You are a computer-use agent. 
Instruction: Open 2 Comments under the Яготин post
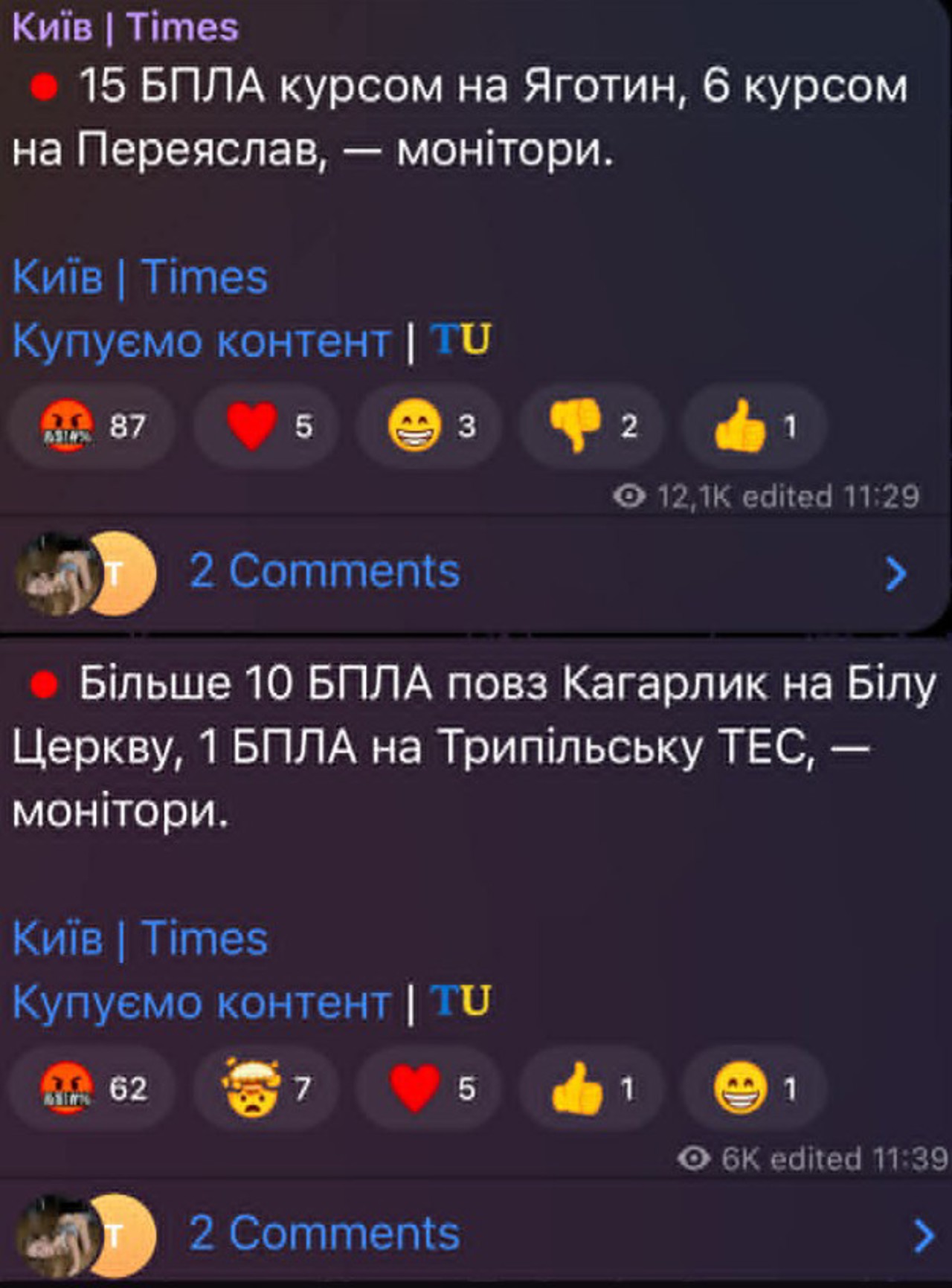[476, 572]
